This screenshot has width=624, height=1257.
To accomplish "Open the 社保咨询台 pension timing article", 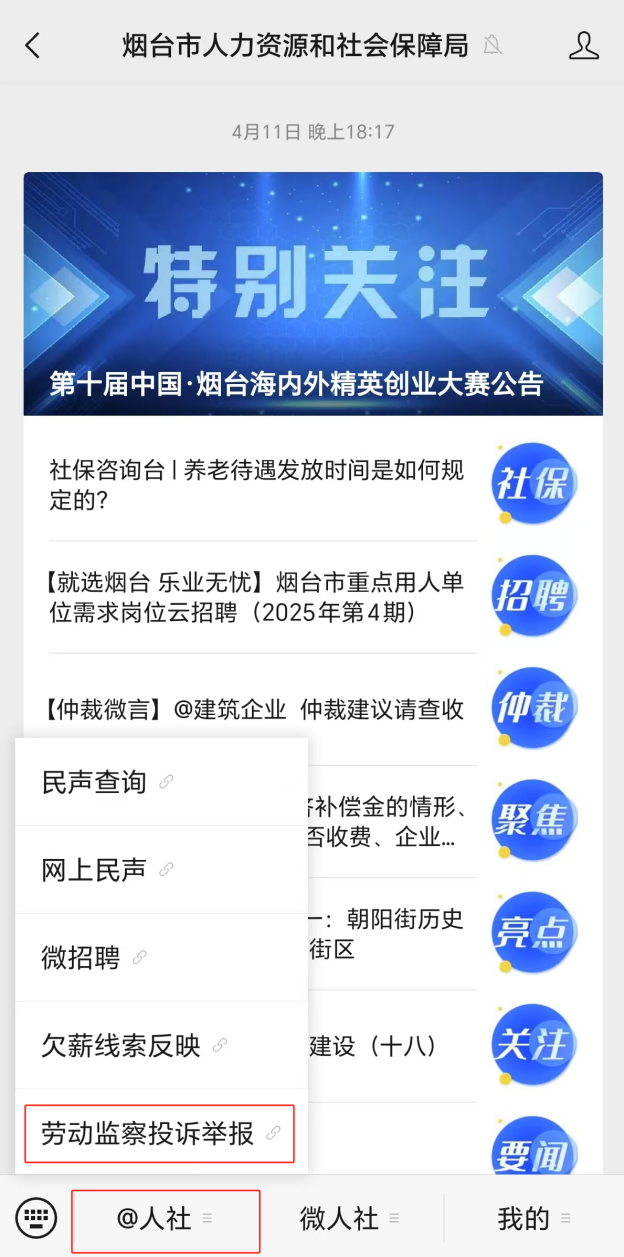I will [313, 485].
